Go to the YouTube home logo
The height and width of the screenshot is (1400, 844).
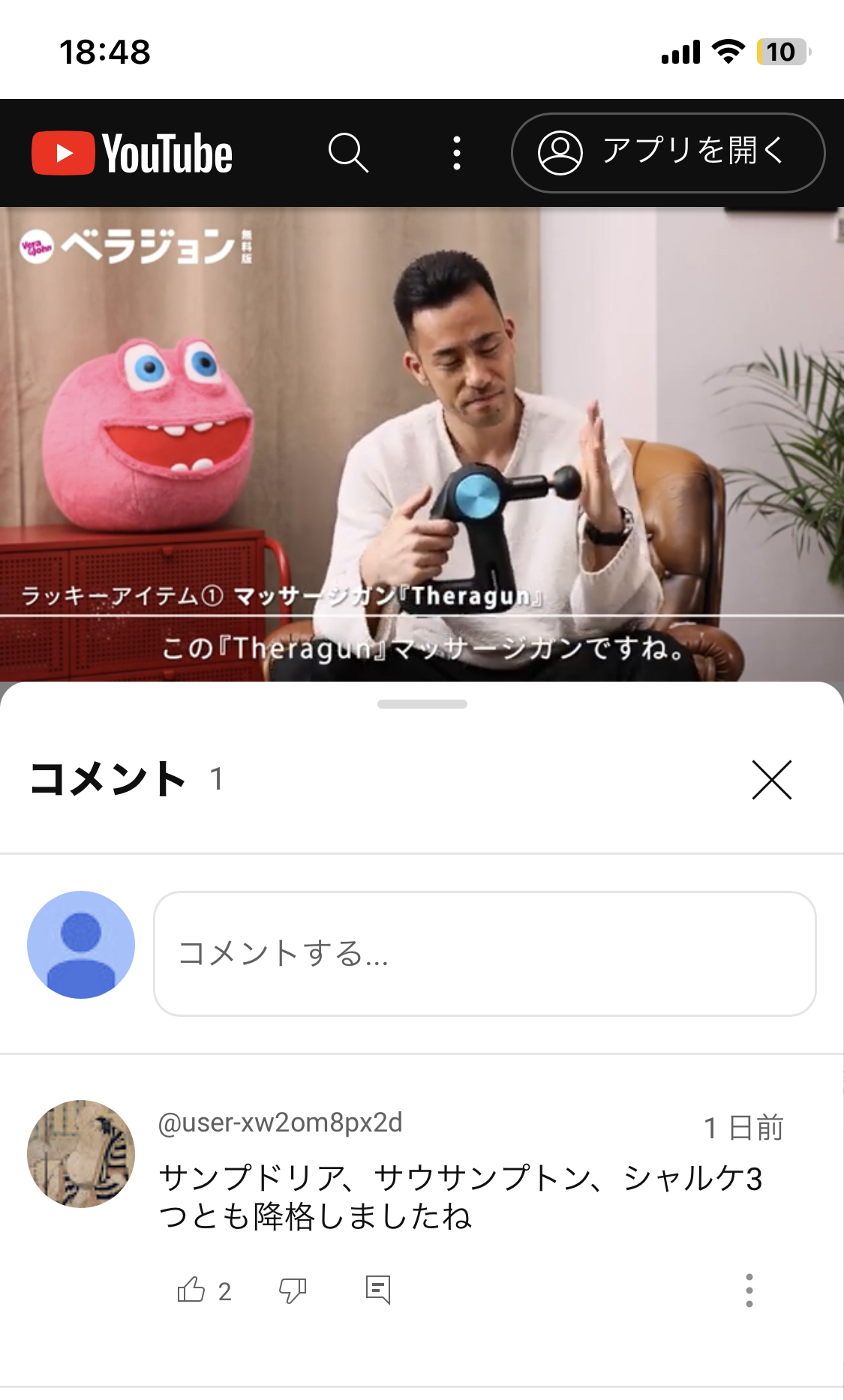point(132,153)
